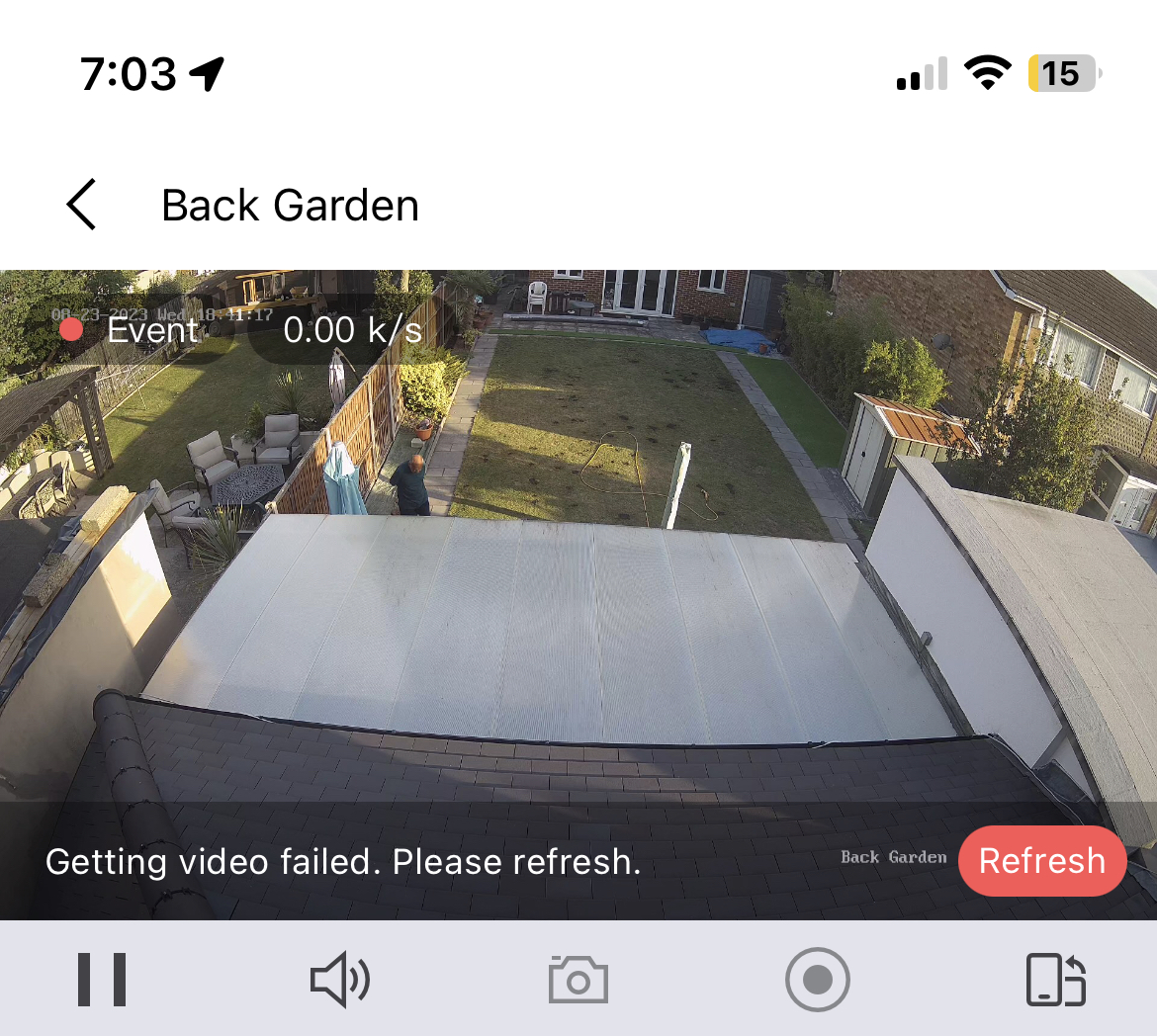Tap Refresh to reload the video

[1041, 861]
